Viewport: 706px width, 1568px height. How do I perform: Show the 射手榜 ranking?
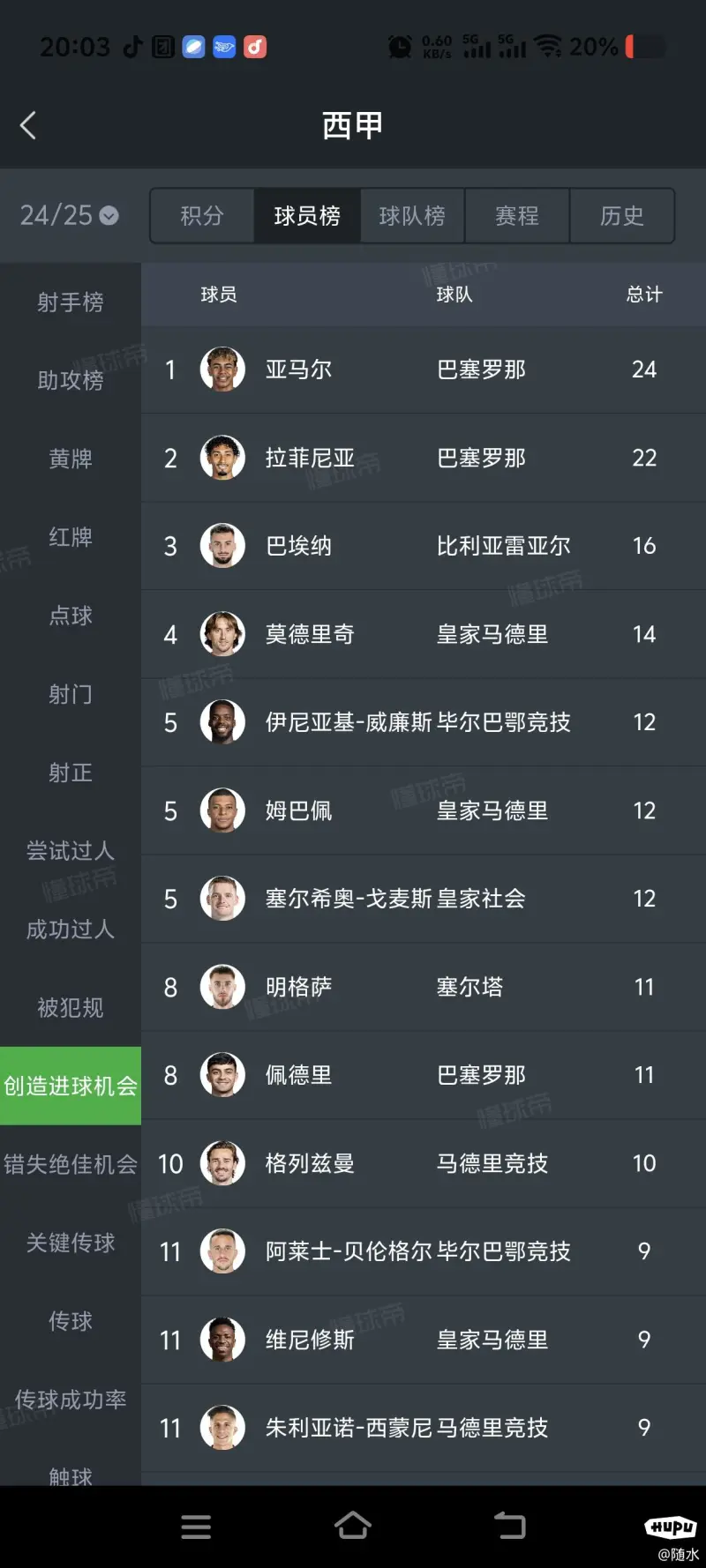click(x=71, y=302)
